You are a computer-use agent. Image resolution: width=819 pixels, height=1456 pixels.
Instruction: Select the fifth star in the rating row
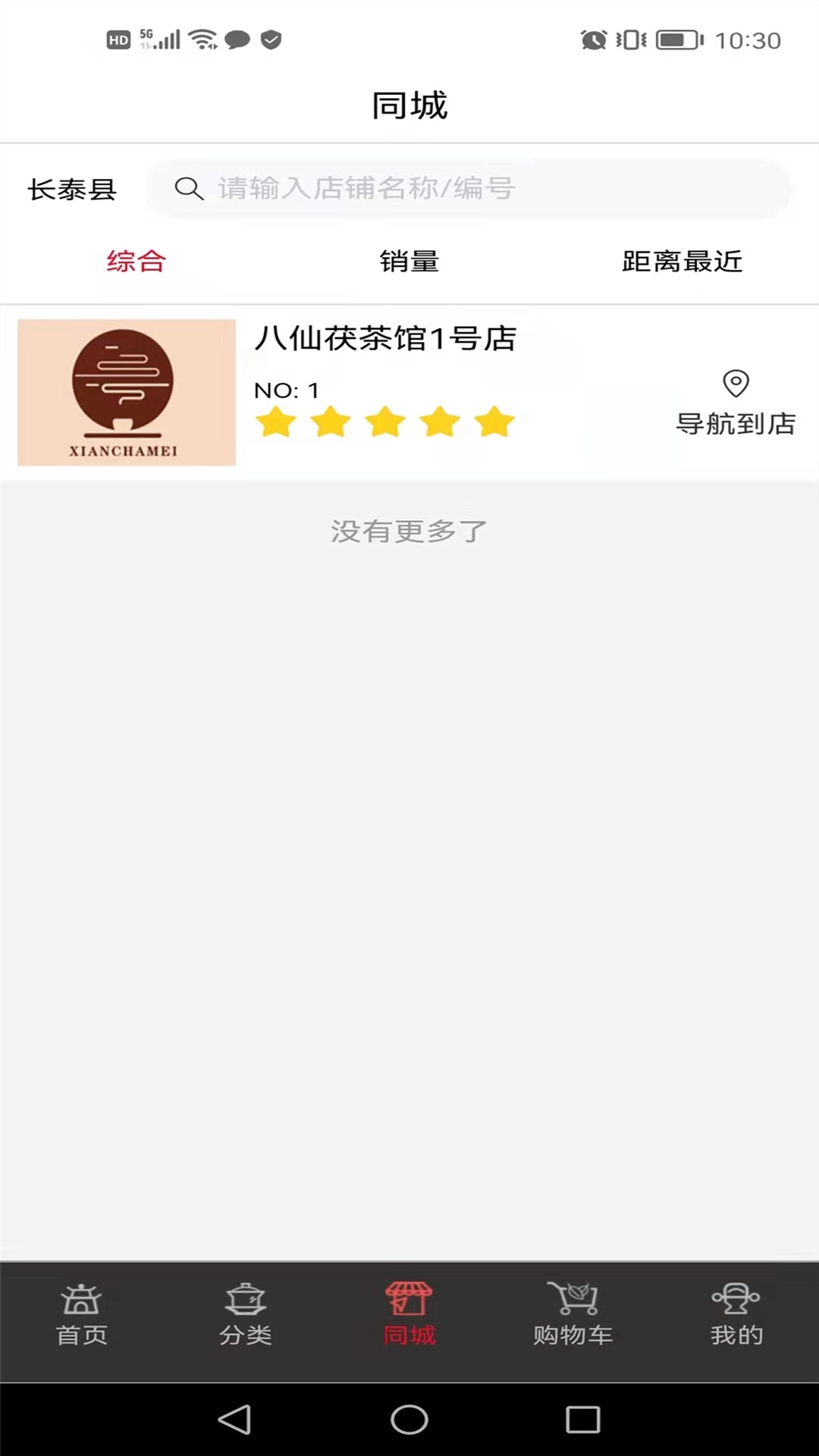tap(493, 422)
